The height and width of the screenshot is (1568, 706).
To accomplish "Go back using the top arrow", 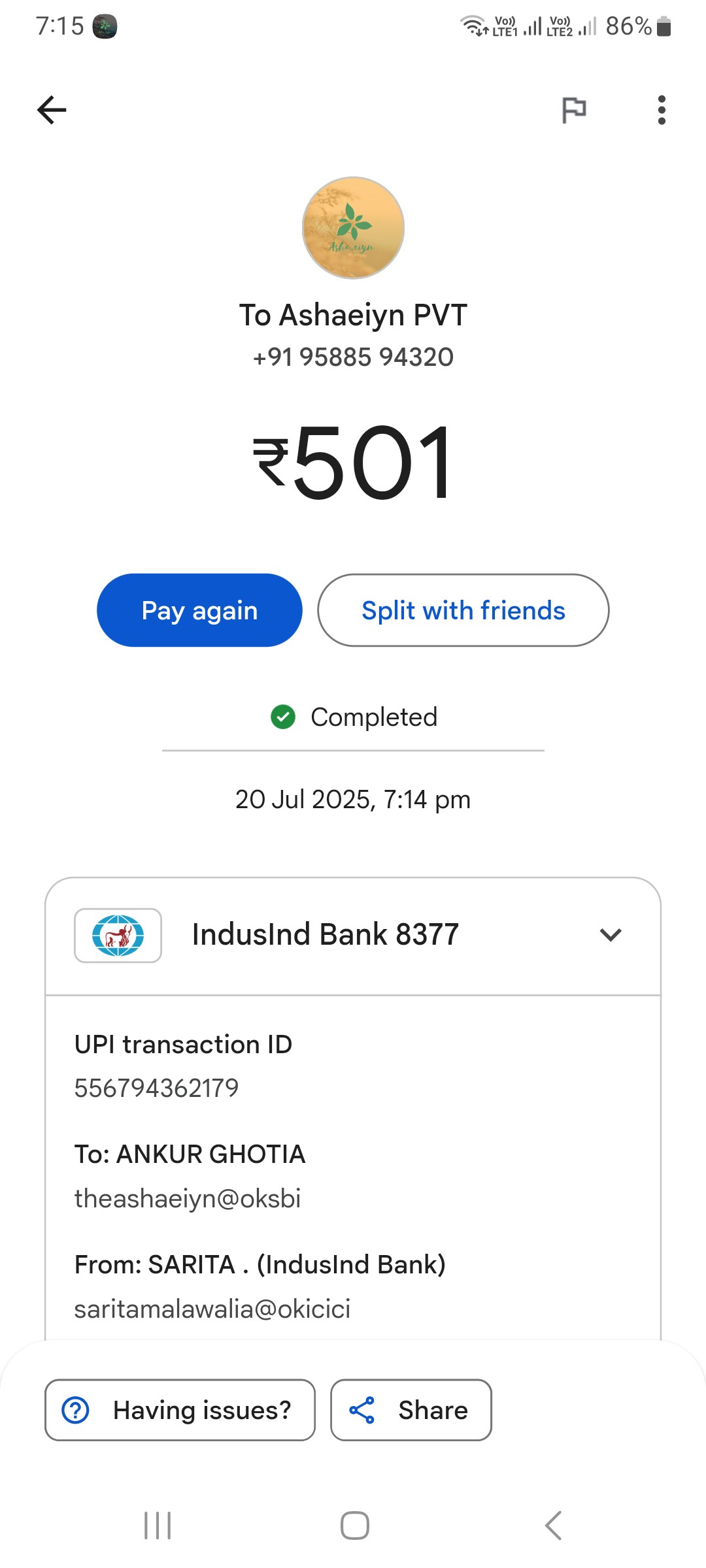I will (x=52, y=110).
